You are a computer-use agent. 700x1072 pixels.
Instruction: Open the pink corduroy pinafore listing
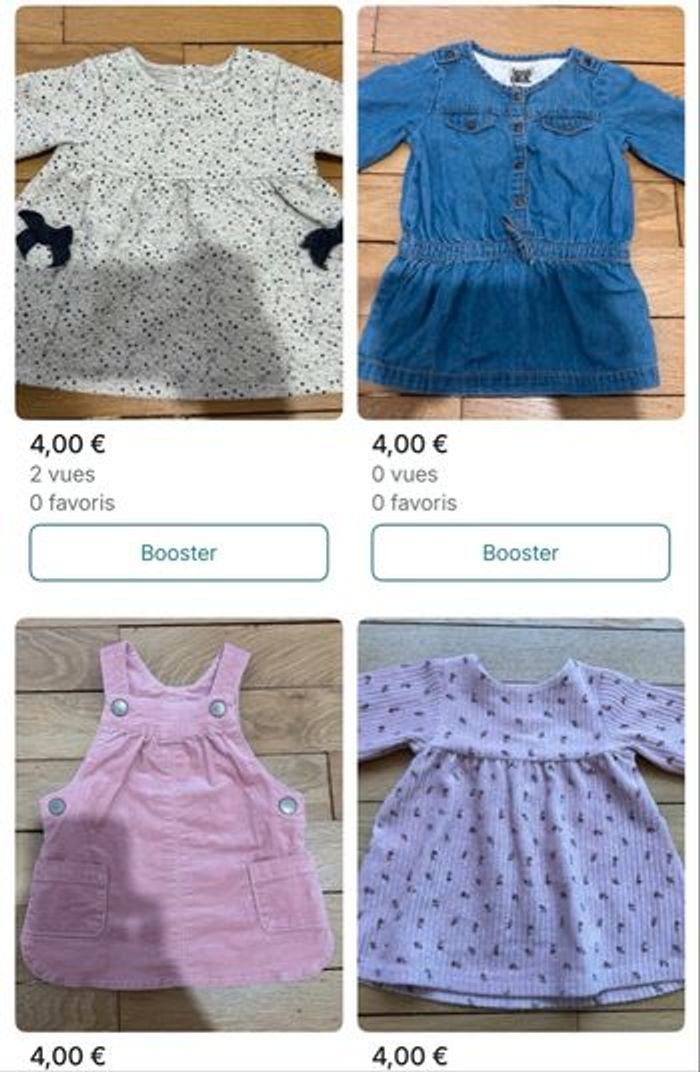178,825
